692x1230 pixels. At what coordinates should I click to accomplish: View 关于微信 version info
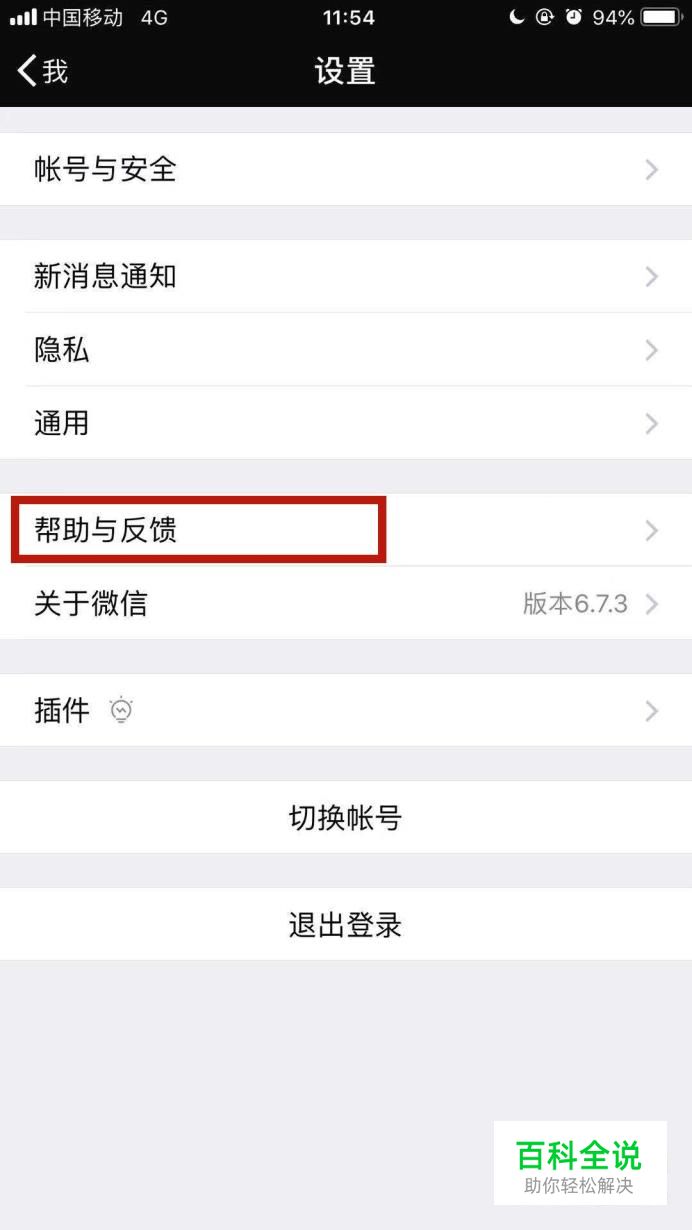(346, 604)
